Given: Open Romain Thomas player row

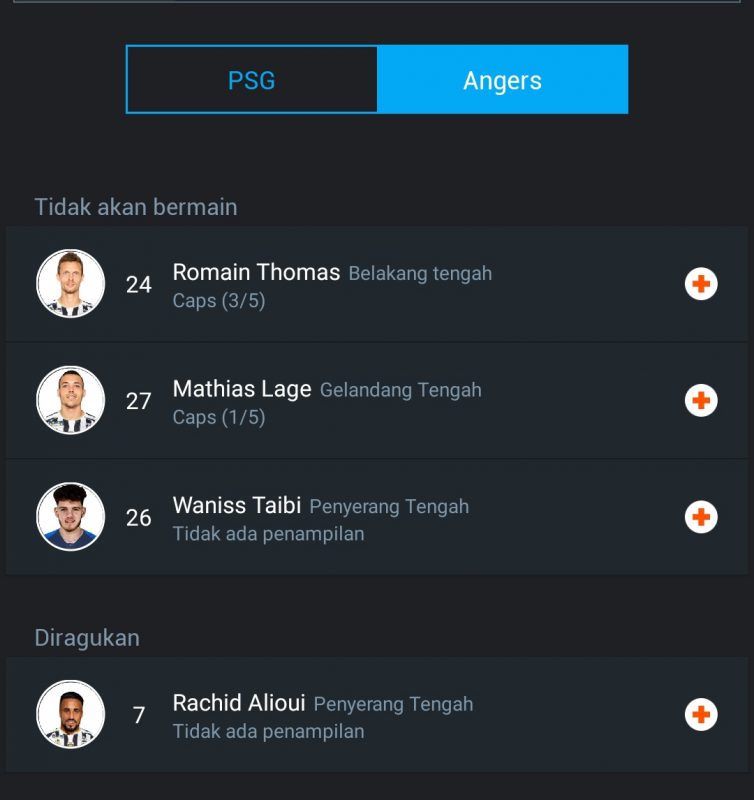Looking at the screenshot, I should pyautogui.click(x=376, y=284).
